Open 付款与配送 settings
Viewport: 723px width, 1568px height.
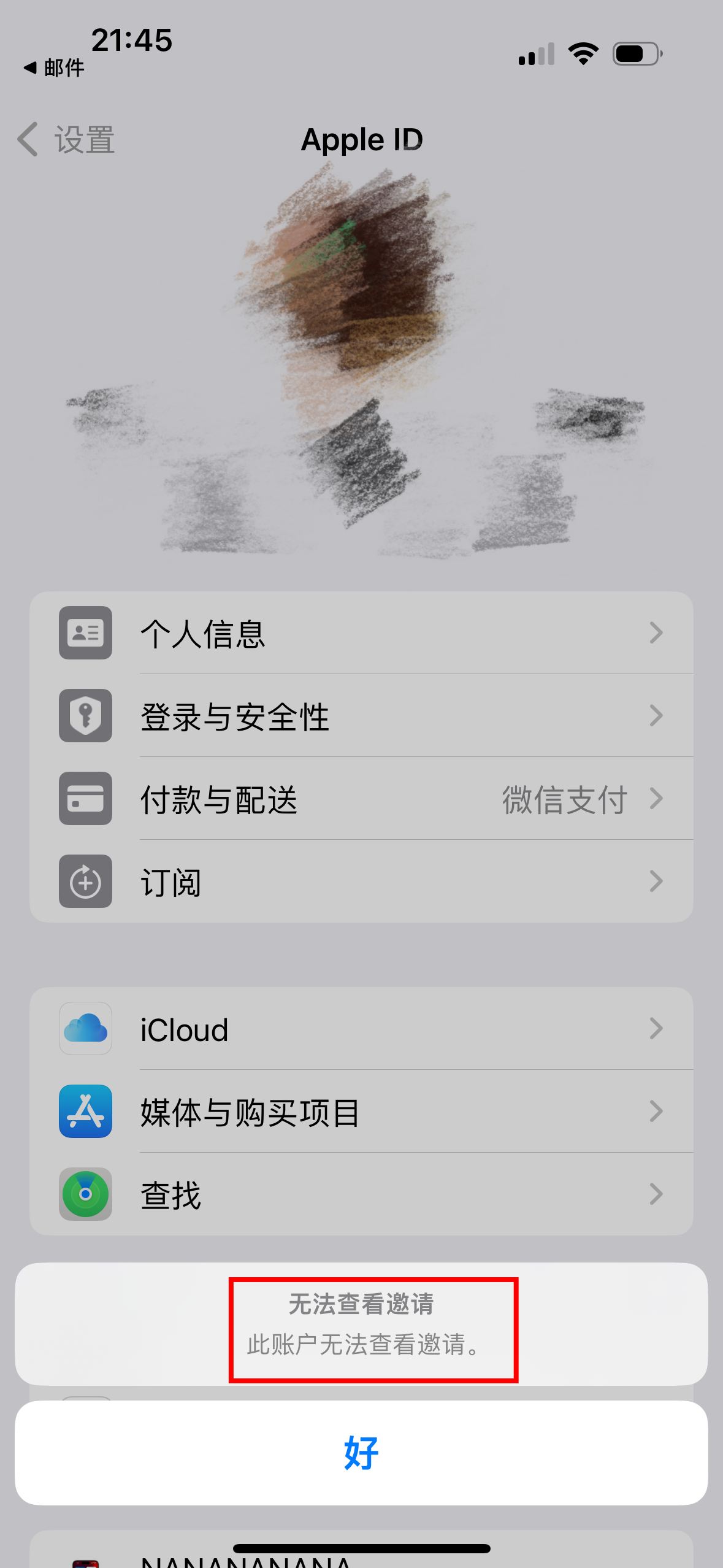361,799
